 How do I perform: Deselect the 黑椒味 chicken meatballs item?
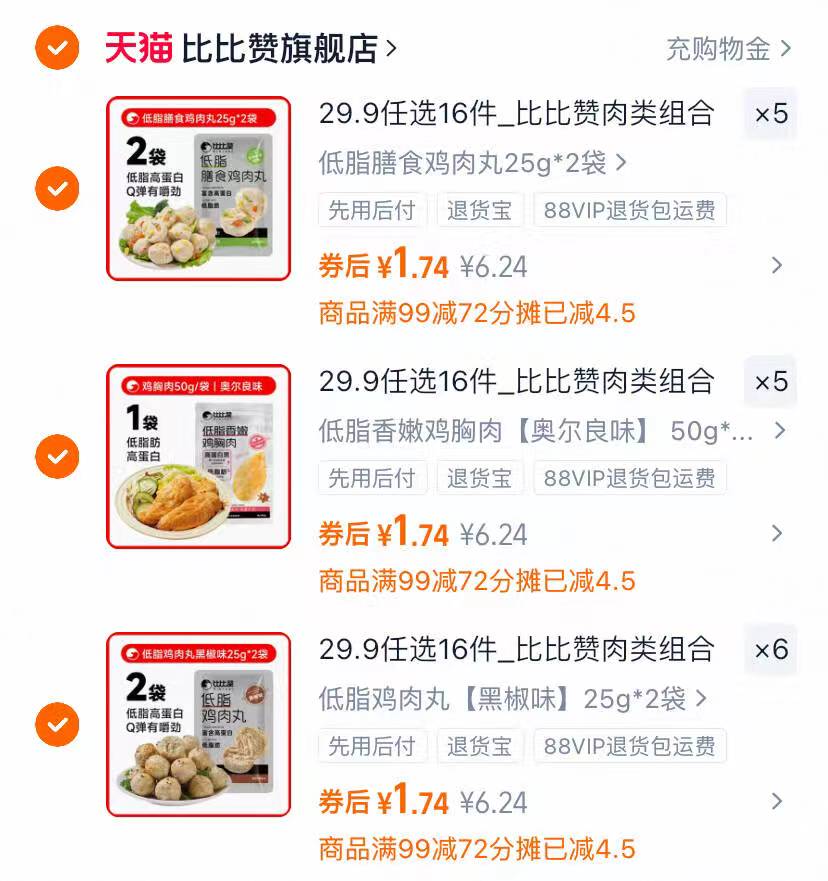click(57, 724)
